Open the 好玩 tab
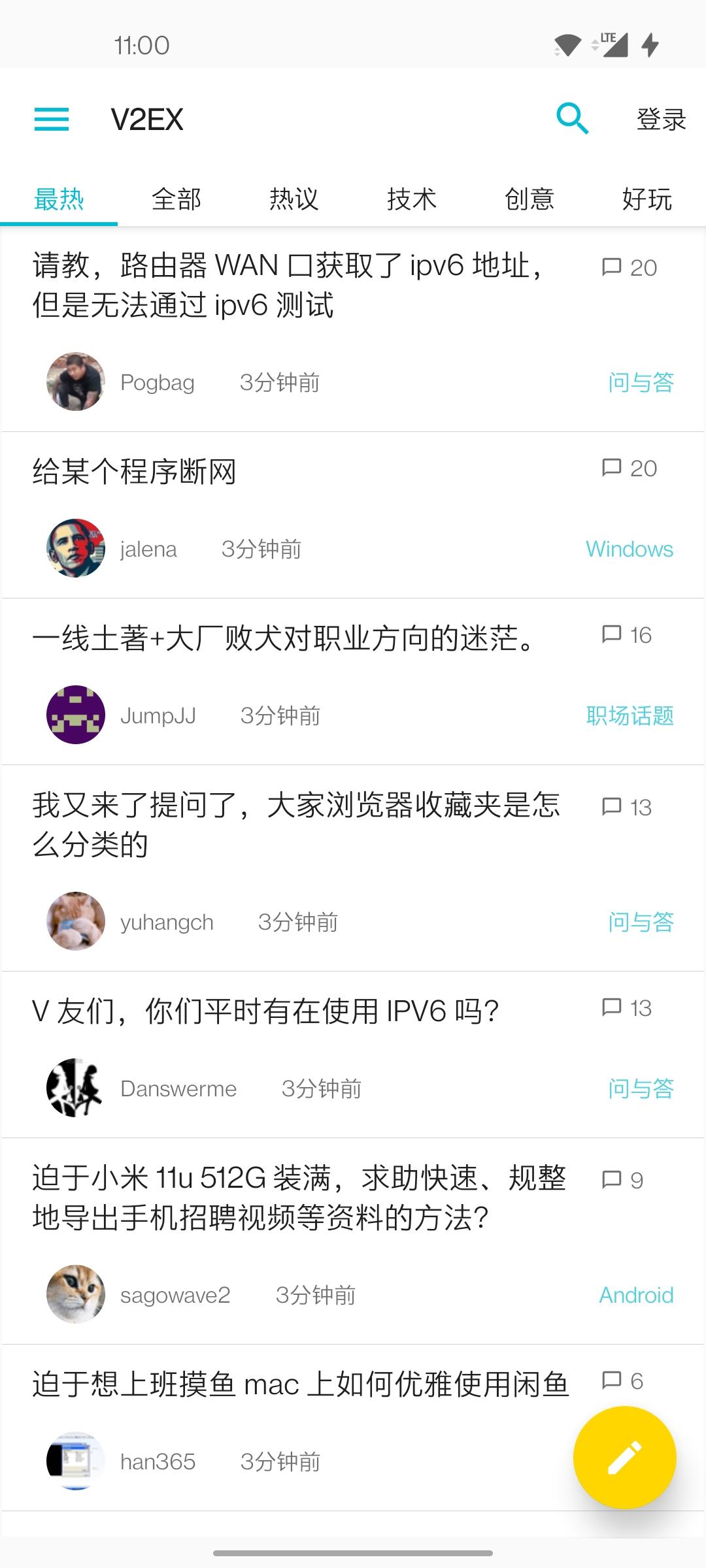The width and height of the screenshot is (706, 1568). click(x=647, y=199)
